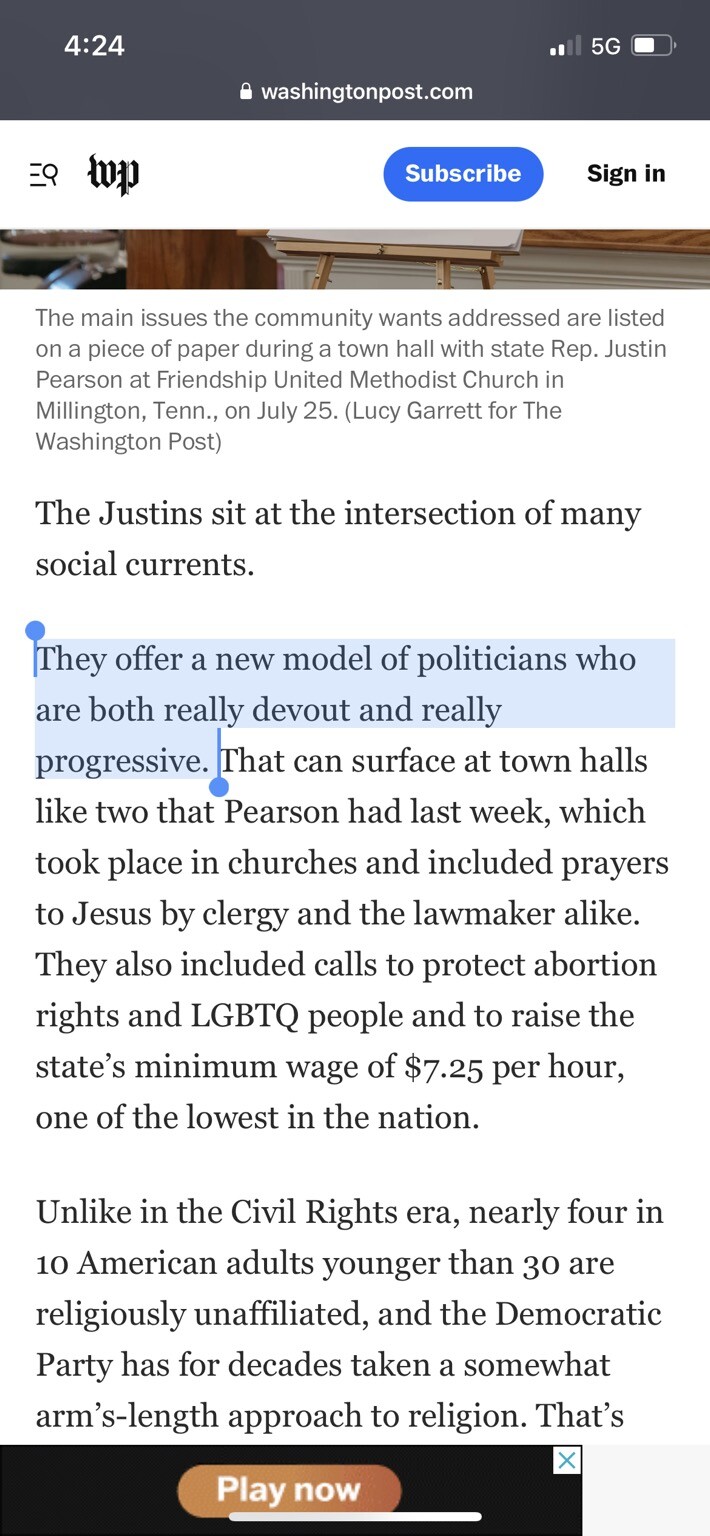Image resolution: width=710 pixels, height=1536 pixels.
Task: Go to Washington Post homepage logo
Action: (113, 175)
